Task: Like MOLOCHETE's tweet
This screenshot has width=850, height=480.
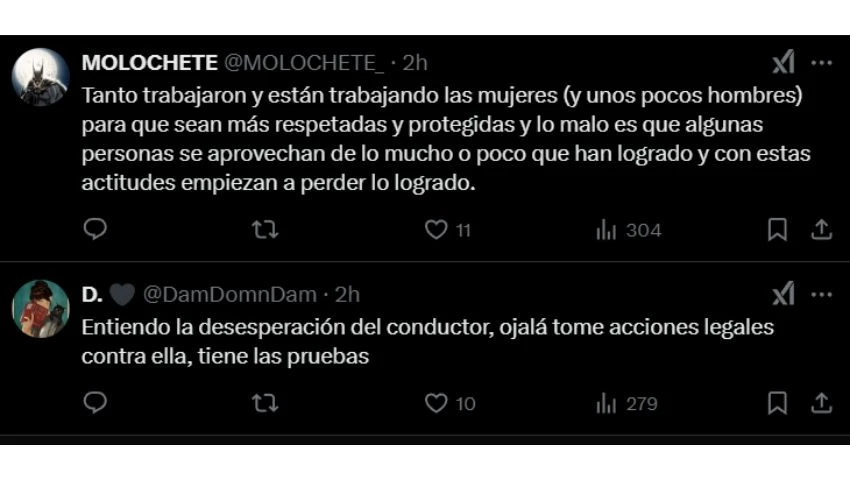Action: coord(436,230)
